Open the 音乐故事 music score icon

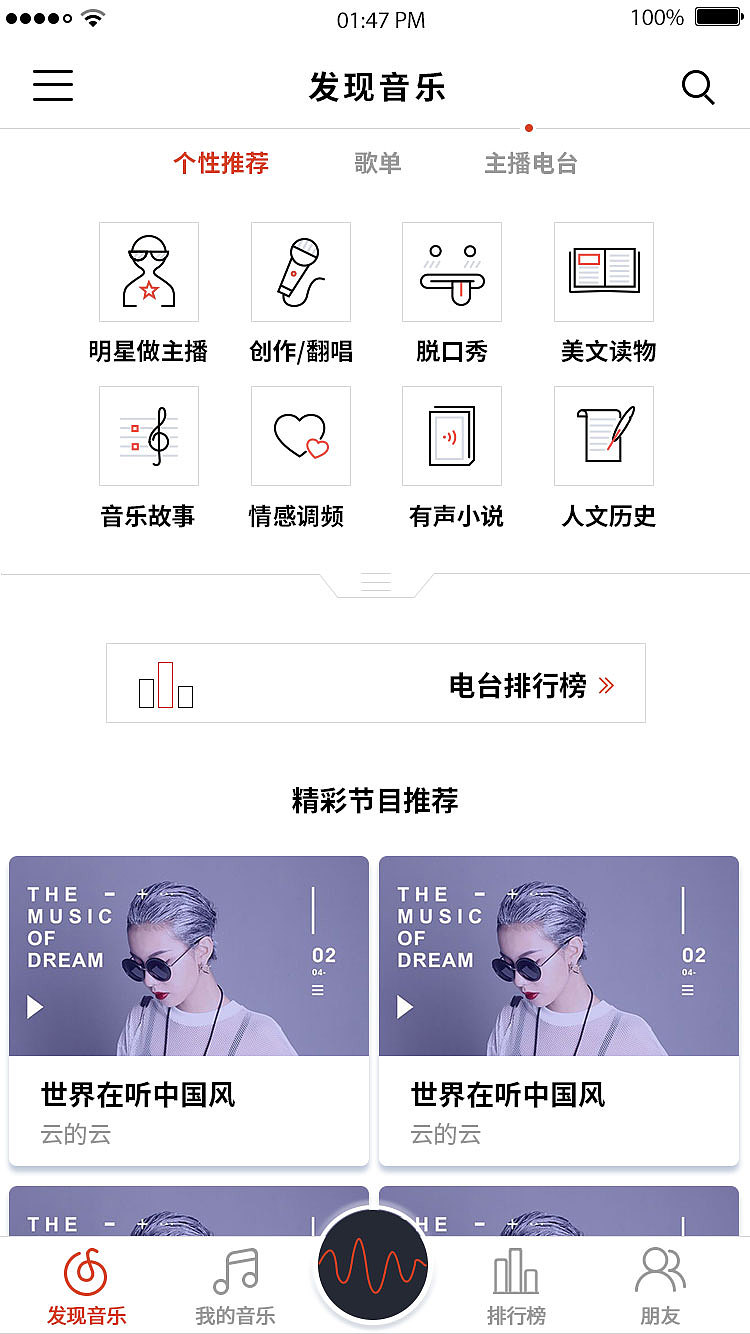point(148,436)
